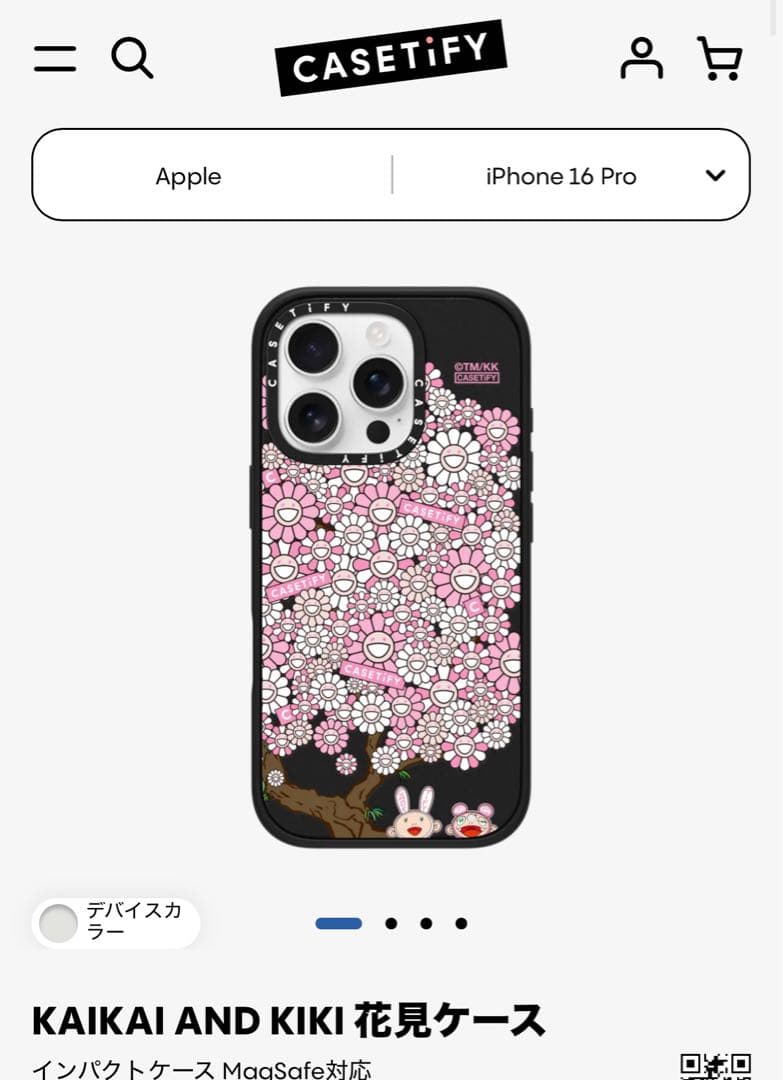Open the デバイスカラー color picker
Viewport: 783px width, 1080px height.
tap(115, 923)
